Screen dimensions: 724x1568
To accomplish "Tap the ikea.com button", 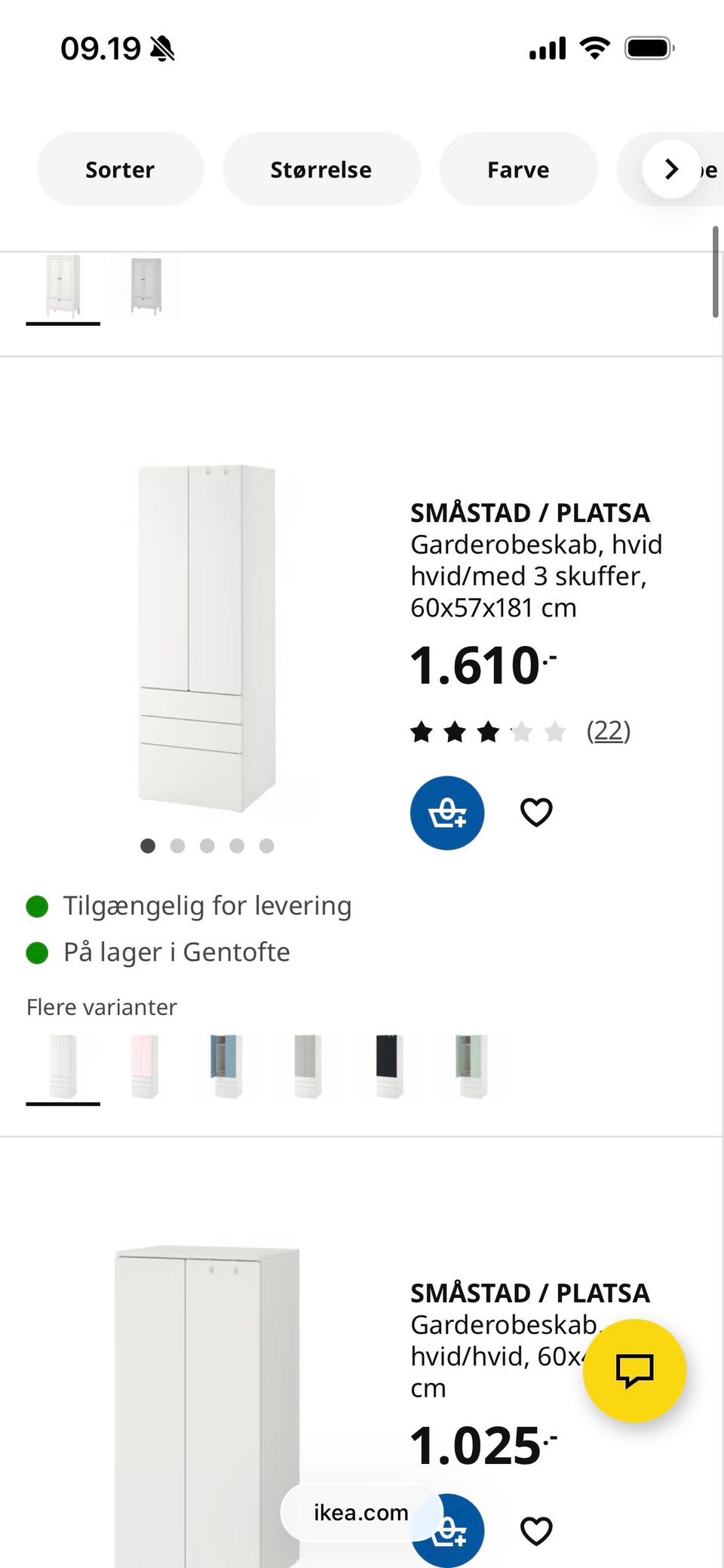I will pyautogui.click(x=360, y=1512).
